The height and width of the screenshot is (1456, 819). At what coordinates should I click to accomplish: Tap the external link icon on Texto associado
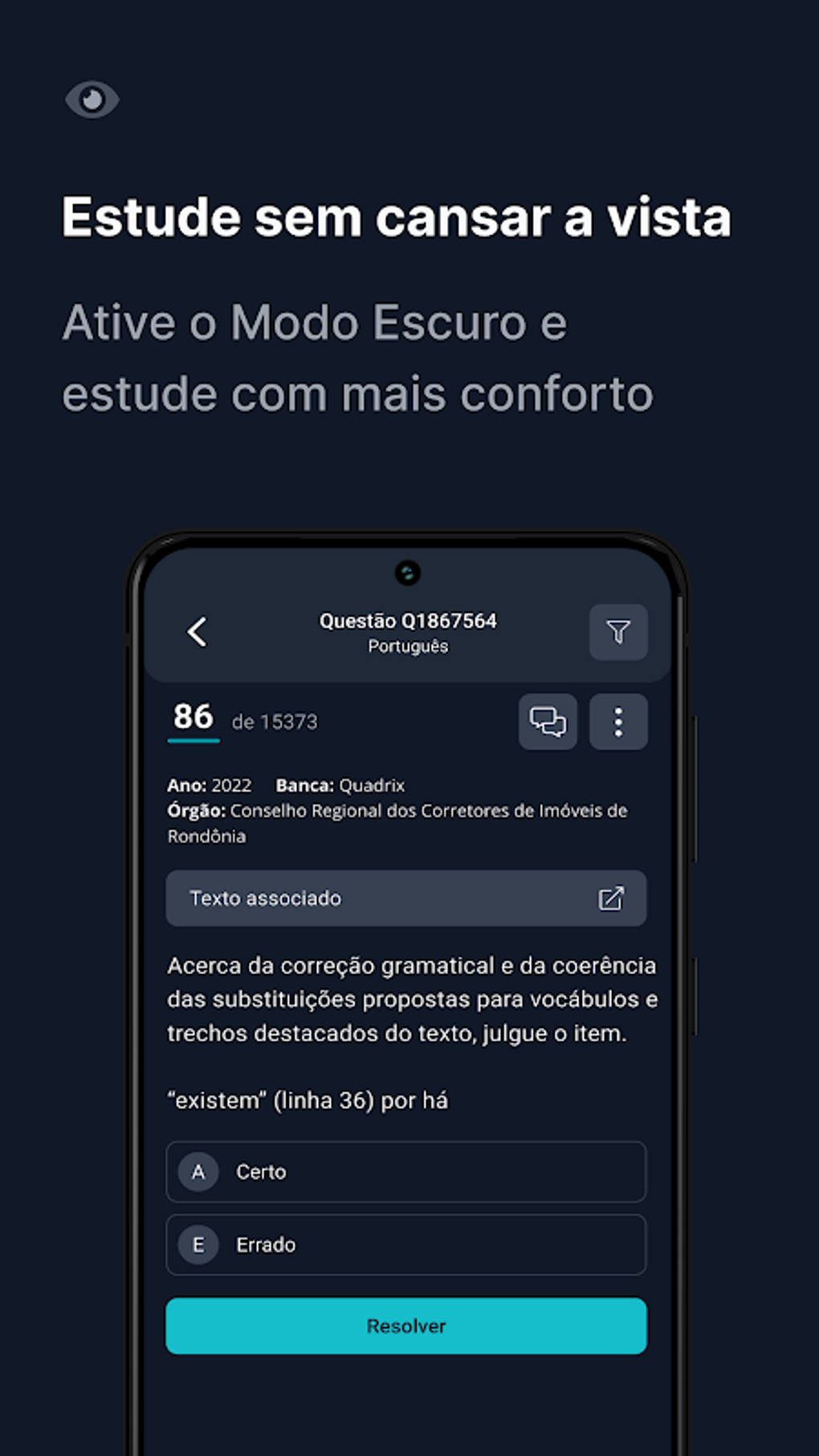(x=612, y=898)
